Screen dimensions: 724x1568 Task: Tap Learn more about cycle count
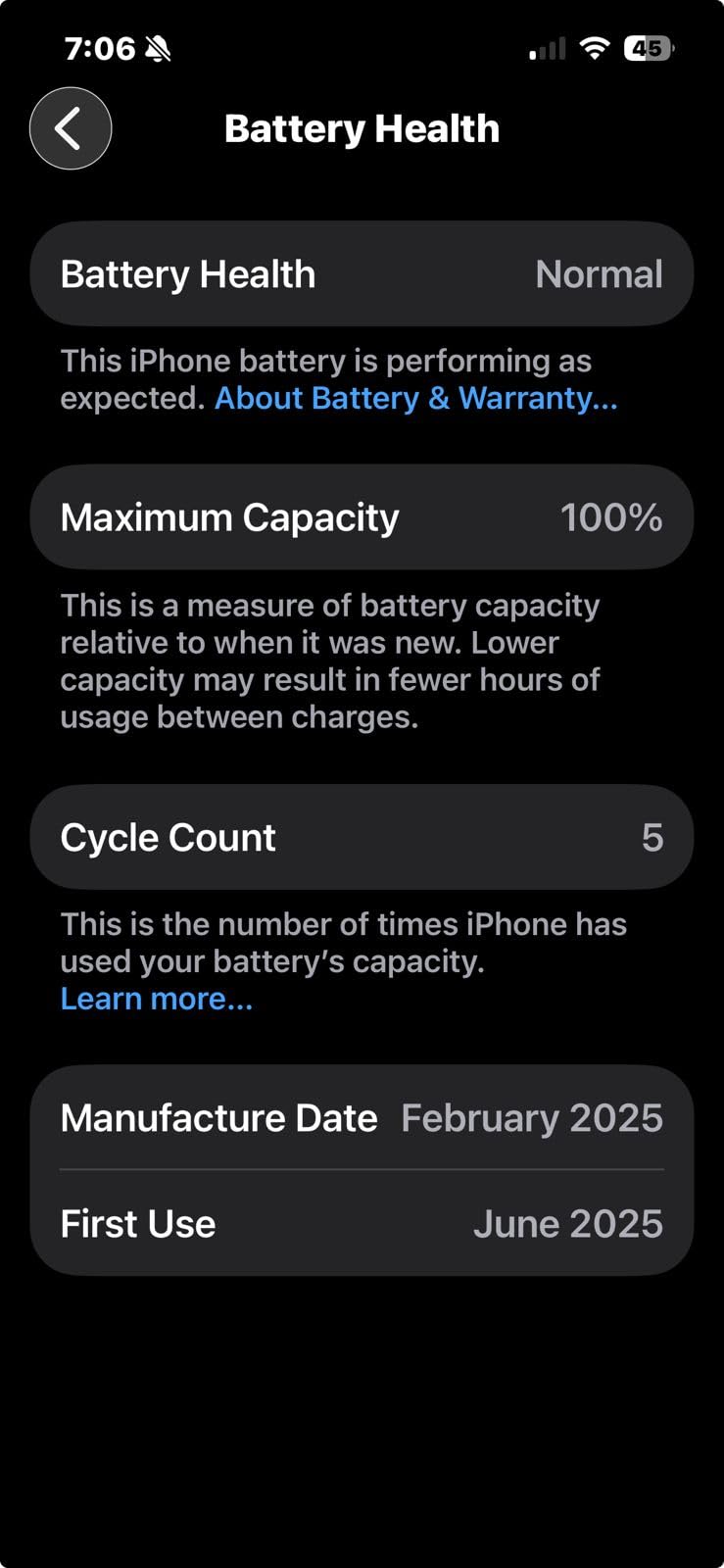157,999
